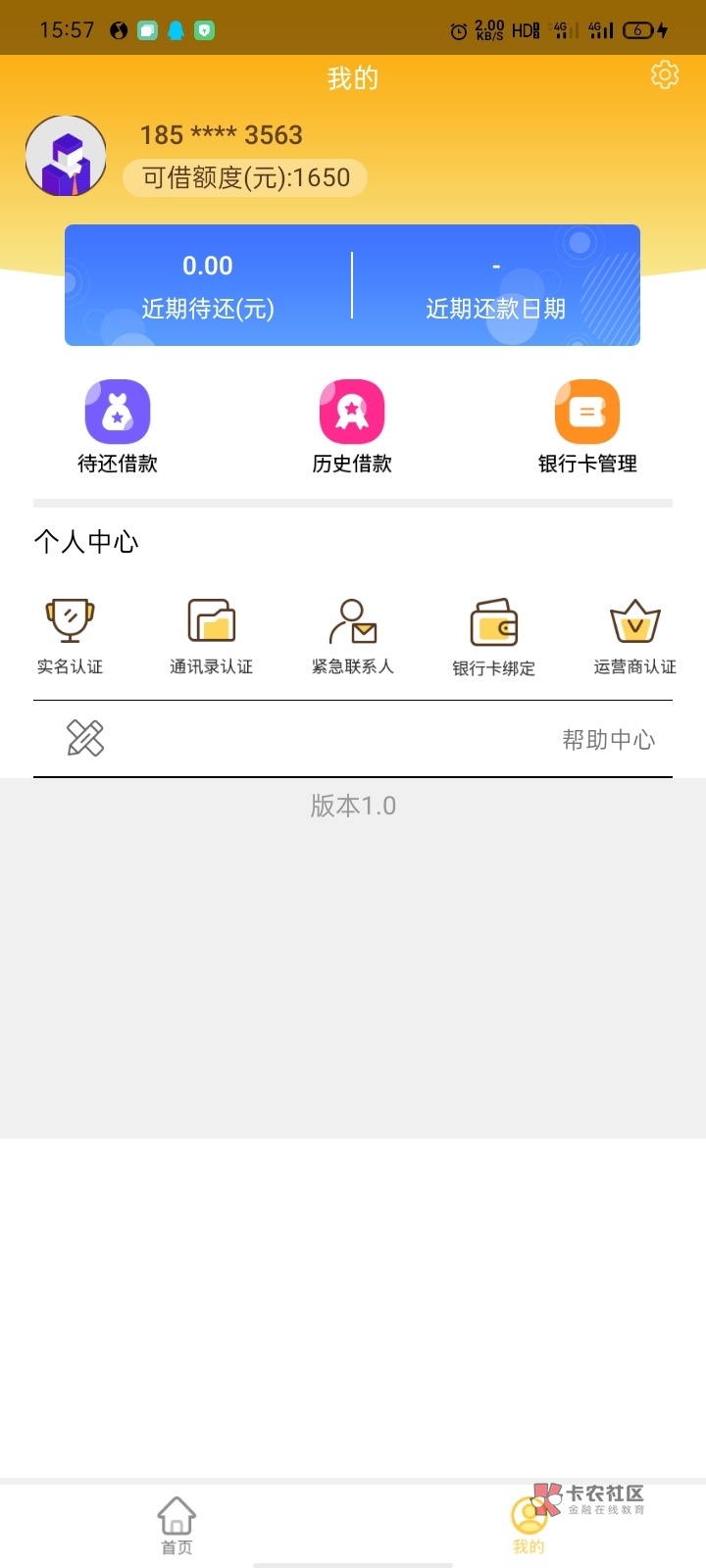Tap the profile avatar picture
Viewport: 706px width, 1568px height.
tap(66, 156)
